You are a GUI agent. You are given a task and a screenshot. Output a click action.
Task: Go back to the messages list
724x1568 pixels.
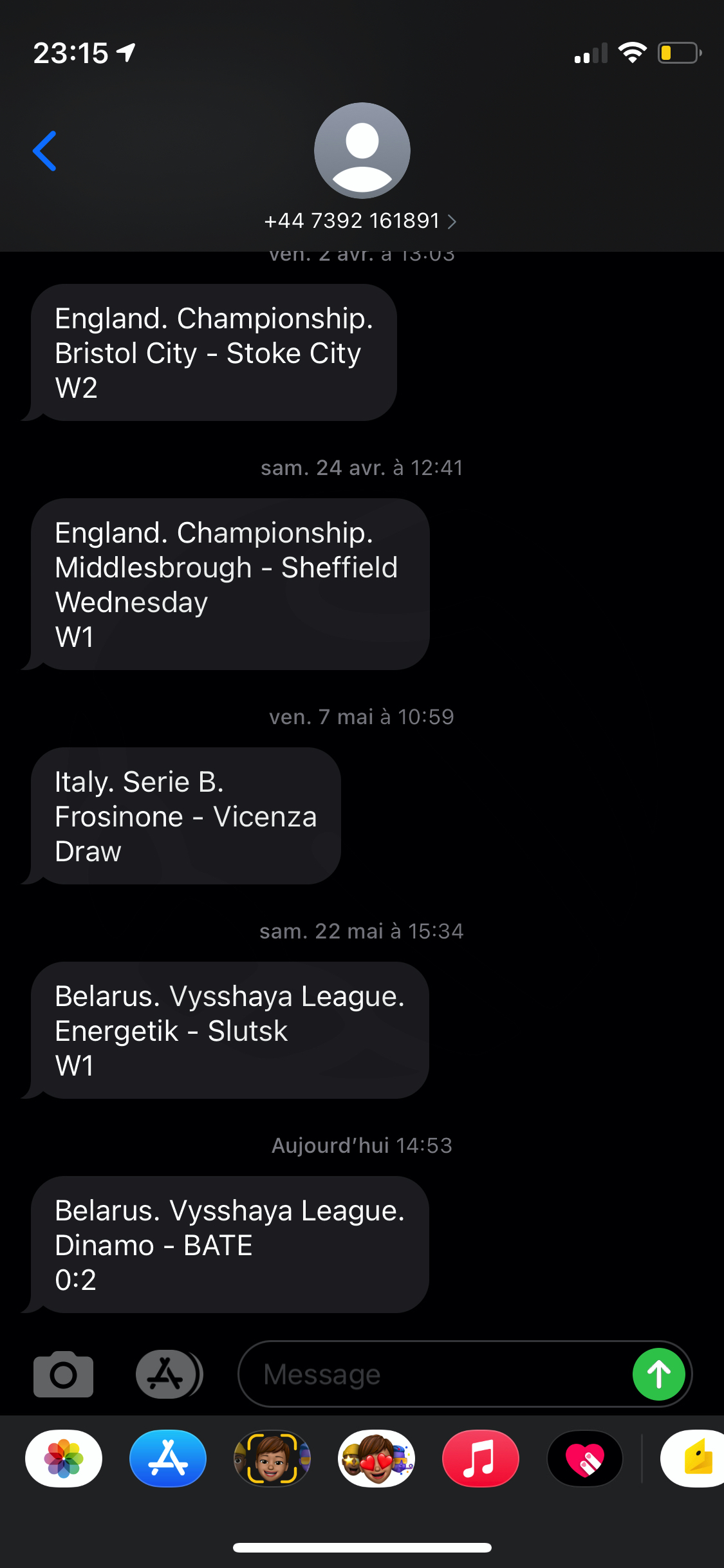(44, 151)
